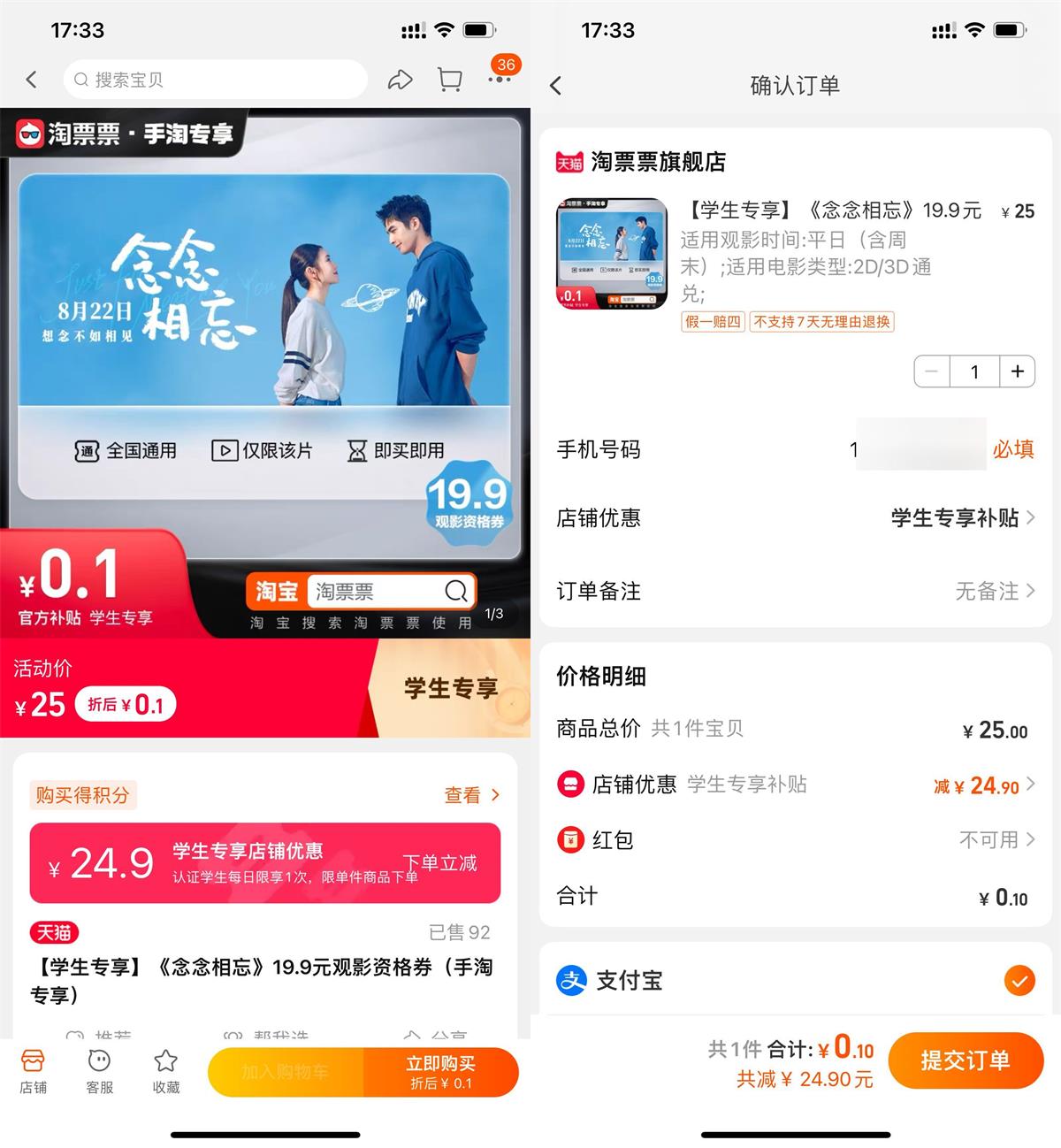Screen dimensions: 1061x1148
Task: View 购买得积分 details via 查看
Action: point(471,795)
